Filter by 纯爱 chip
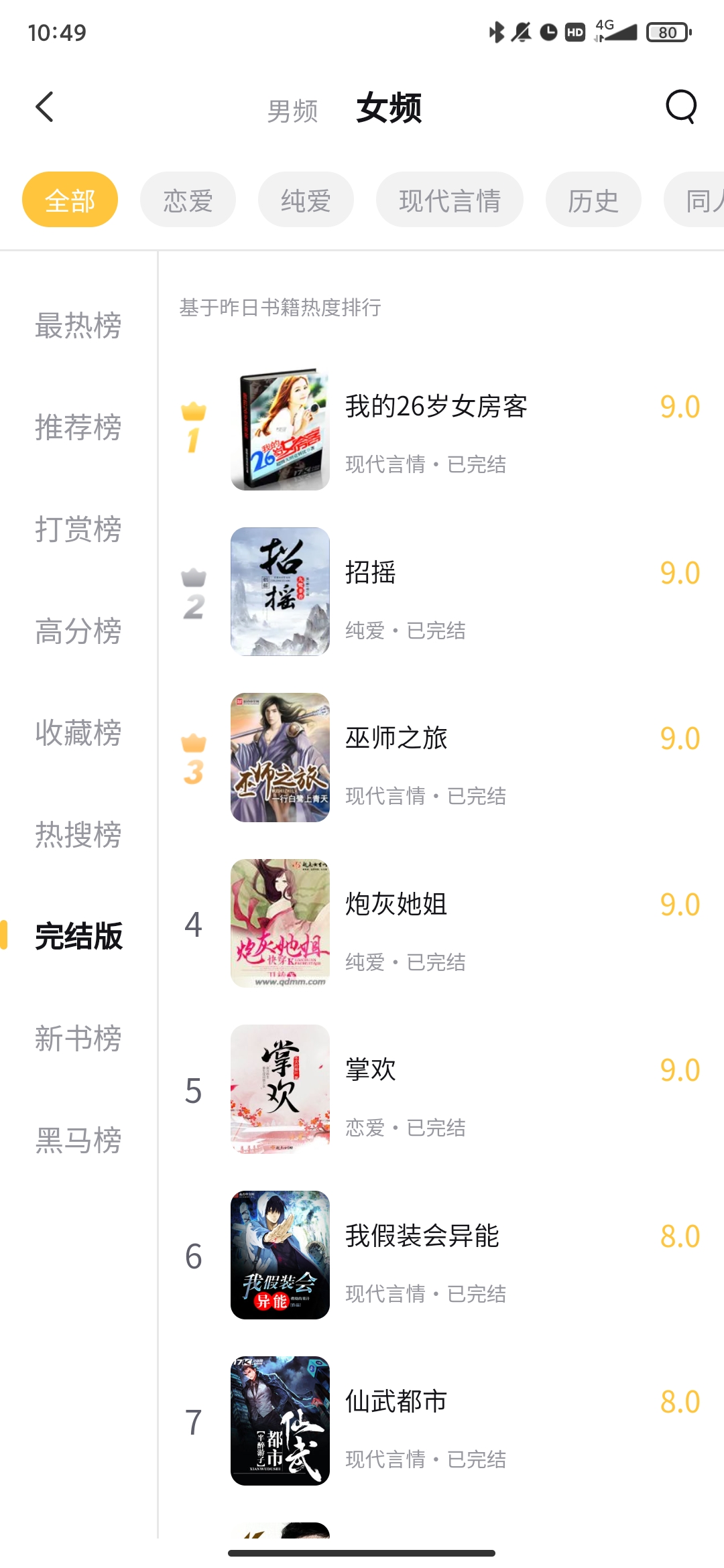724x1568 pixels. coord(306,200)
